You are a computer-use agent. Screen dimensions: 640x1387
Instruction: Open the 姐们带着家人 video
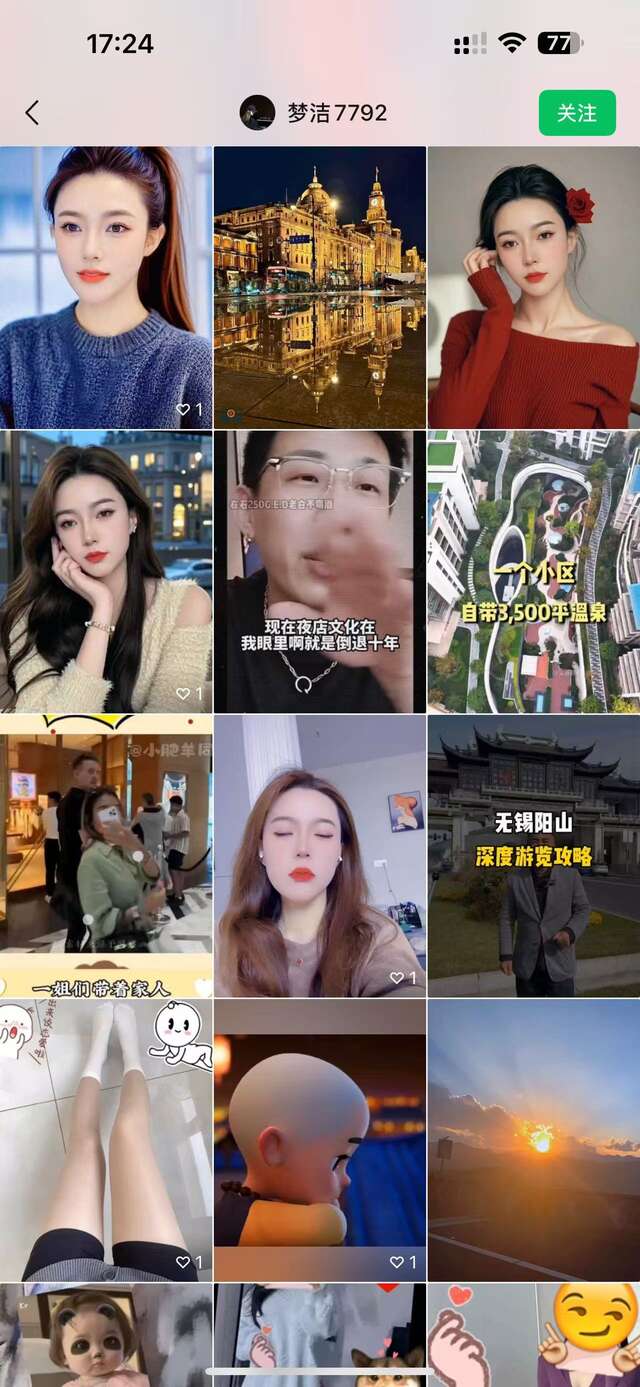106,855
